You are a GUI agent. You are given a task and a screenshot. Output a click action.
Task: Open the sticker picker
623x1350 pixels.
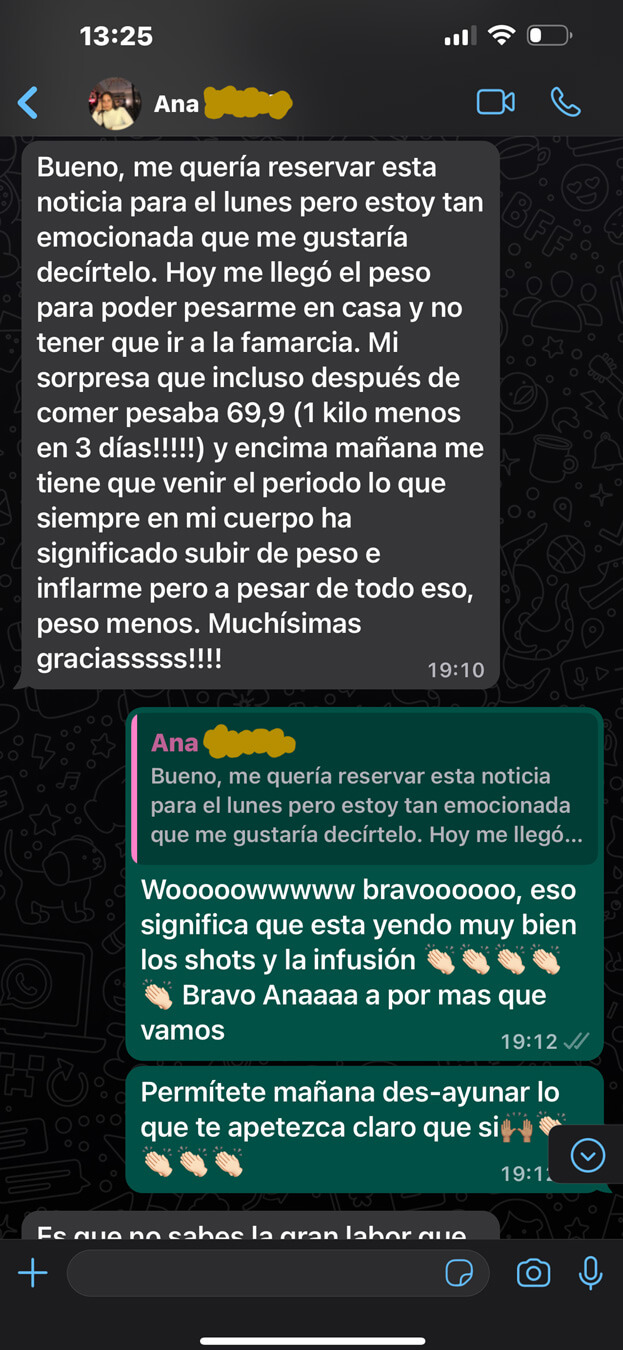click(459, 1273)
